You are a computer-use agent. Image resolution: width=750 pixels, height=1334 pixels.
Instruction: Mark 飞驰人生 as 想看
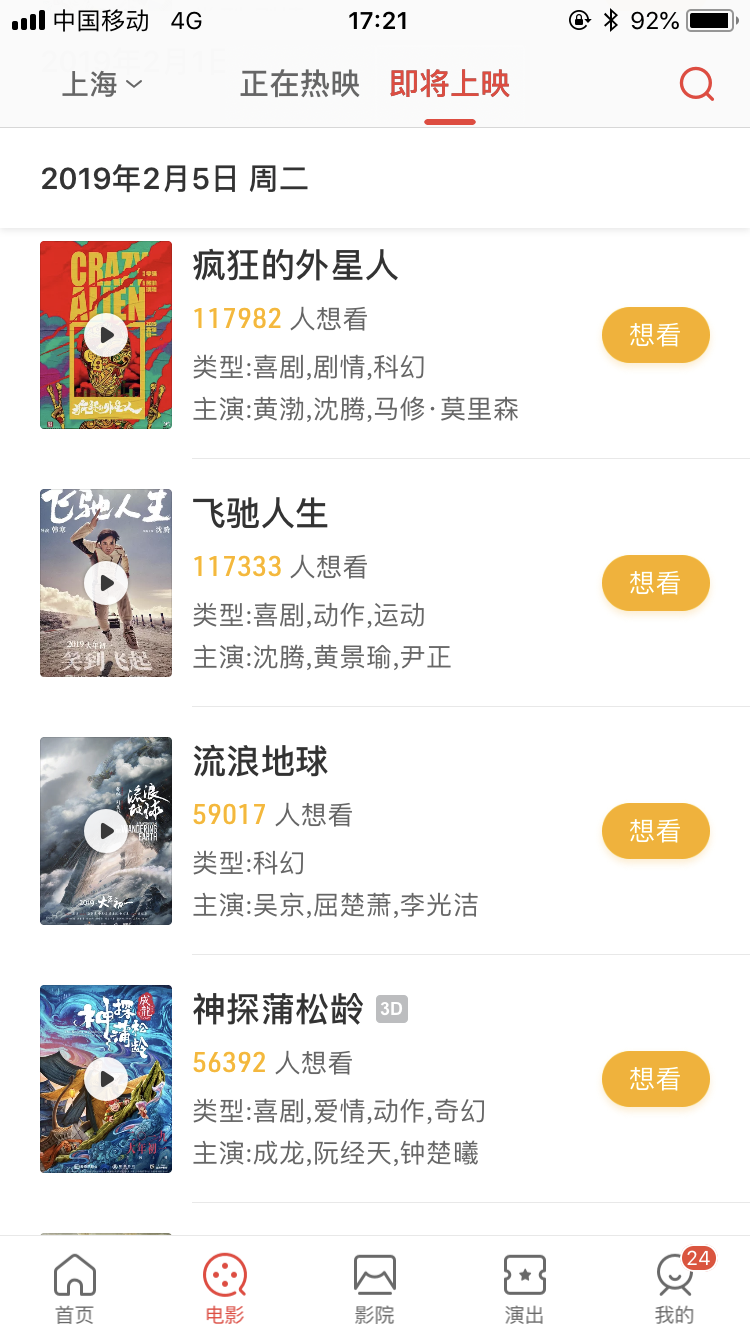pyautogui.click(x=655, y=583)
